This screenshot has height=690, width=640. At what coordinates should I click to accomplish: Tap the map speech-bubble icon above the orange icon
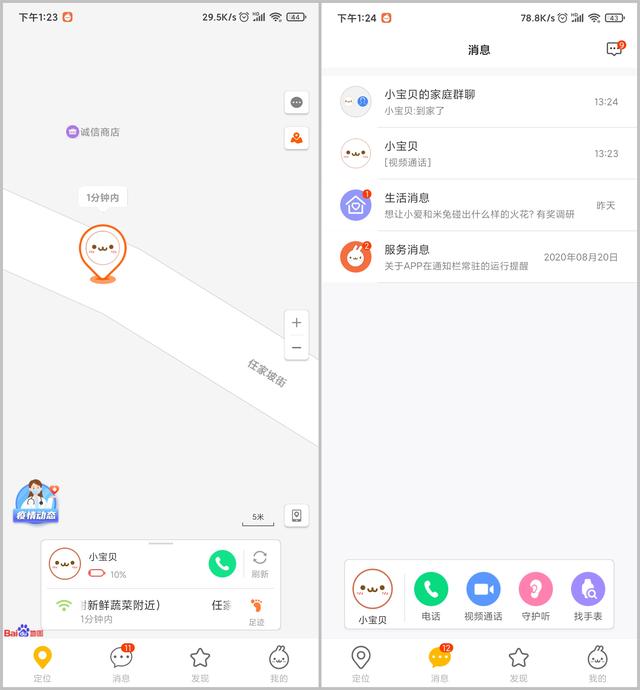pyautogui.click(x=296, y=102)
